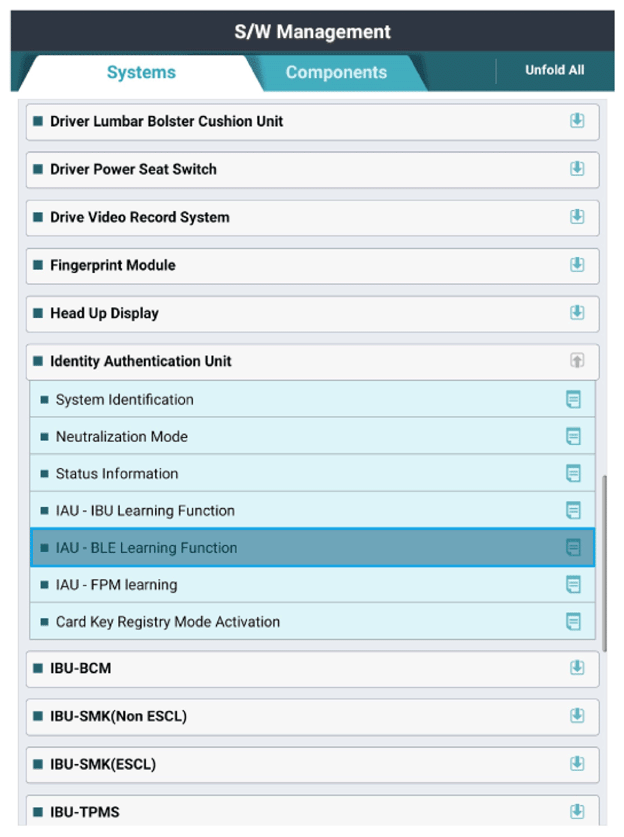Viewport: 624px width, 837px height.
Task: Open Neutralization Mode
Action: 312,436
